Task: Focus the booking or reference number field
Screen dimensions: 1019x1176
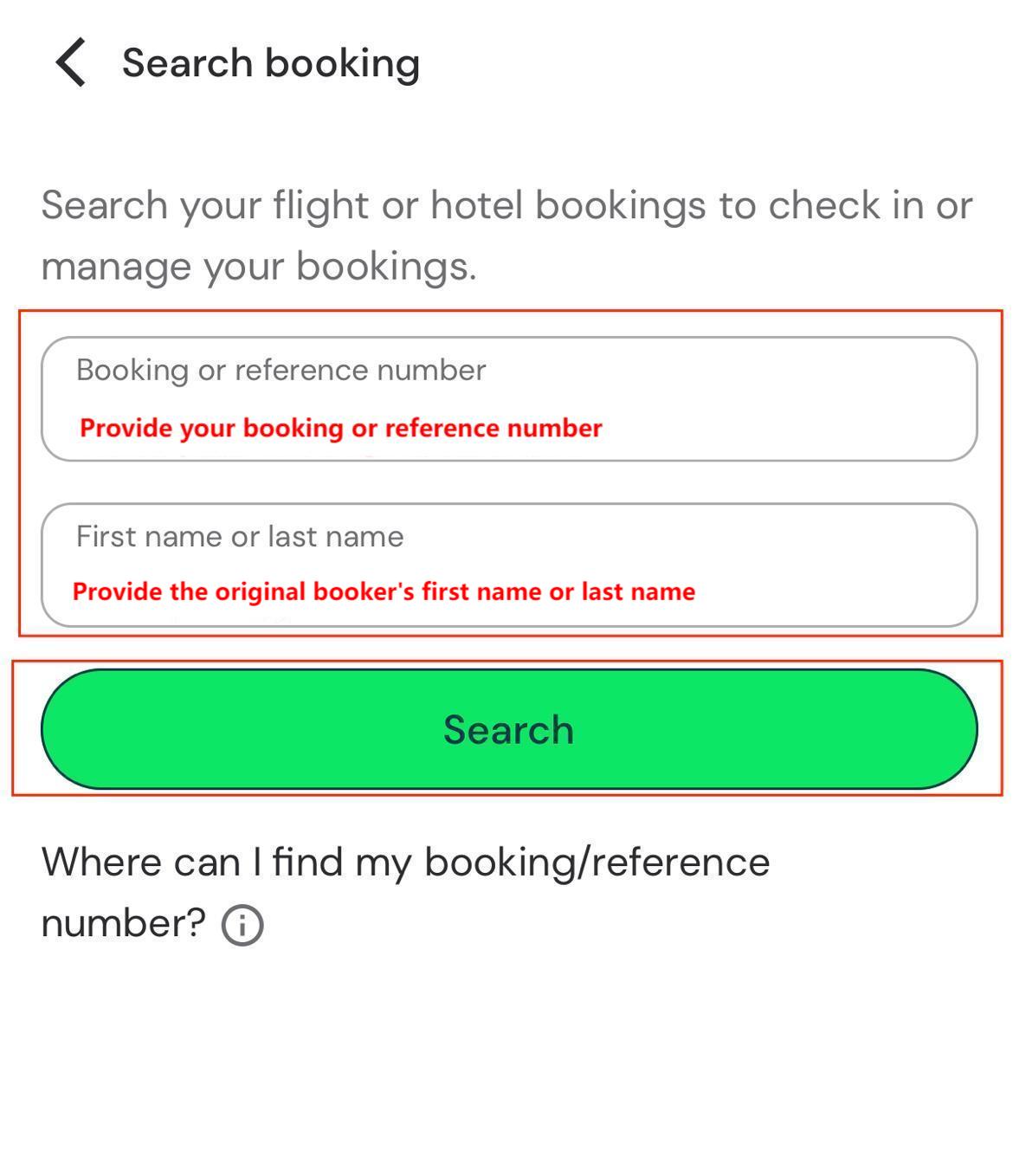Action: point(509,398)
